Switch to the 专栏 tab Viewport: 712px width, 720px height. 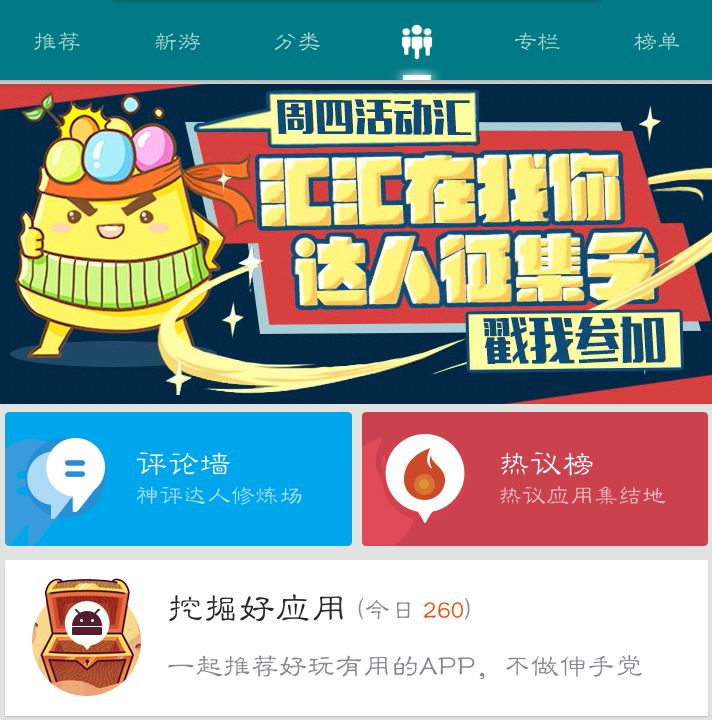click(x=537, y=42)
